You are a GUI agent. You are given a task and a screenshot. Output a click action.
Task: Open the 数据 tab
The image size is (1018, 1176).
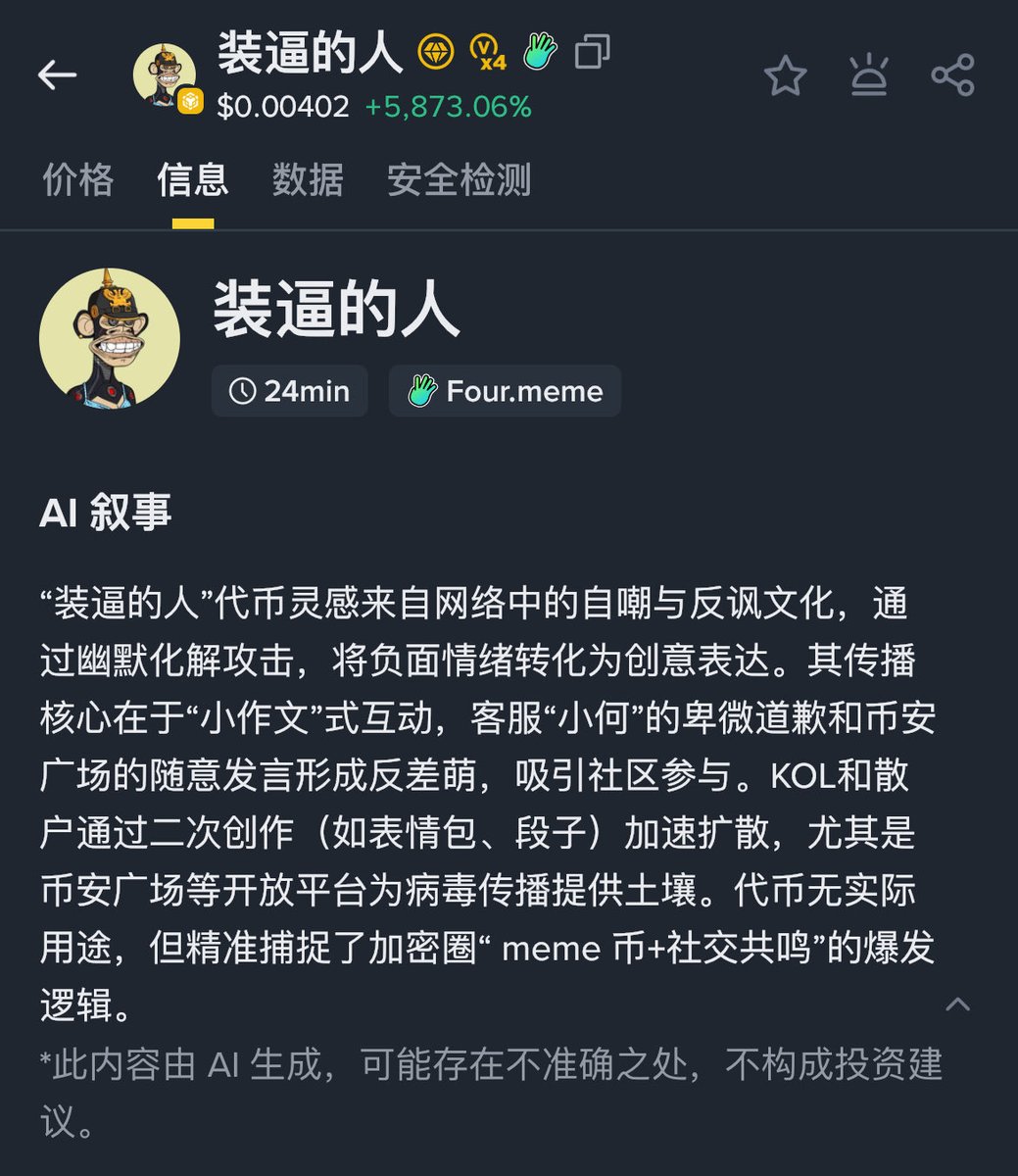pos(308,180)
